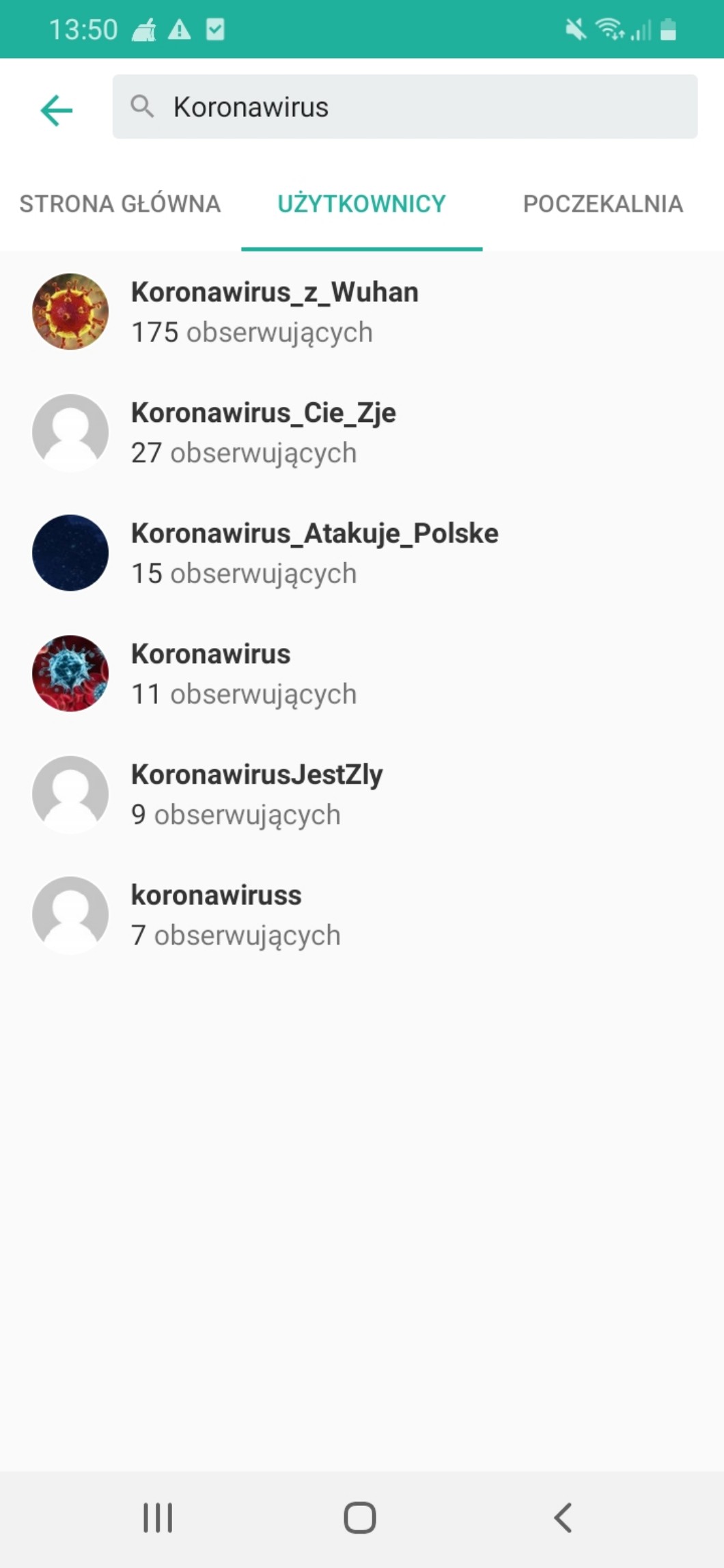Open the Koronawirus_z_Wuhan user profile
This screenshot has width=724, height=1568.
[275, 311]
